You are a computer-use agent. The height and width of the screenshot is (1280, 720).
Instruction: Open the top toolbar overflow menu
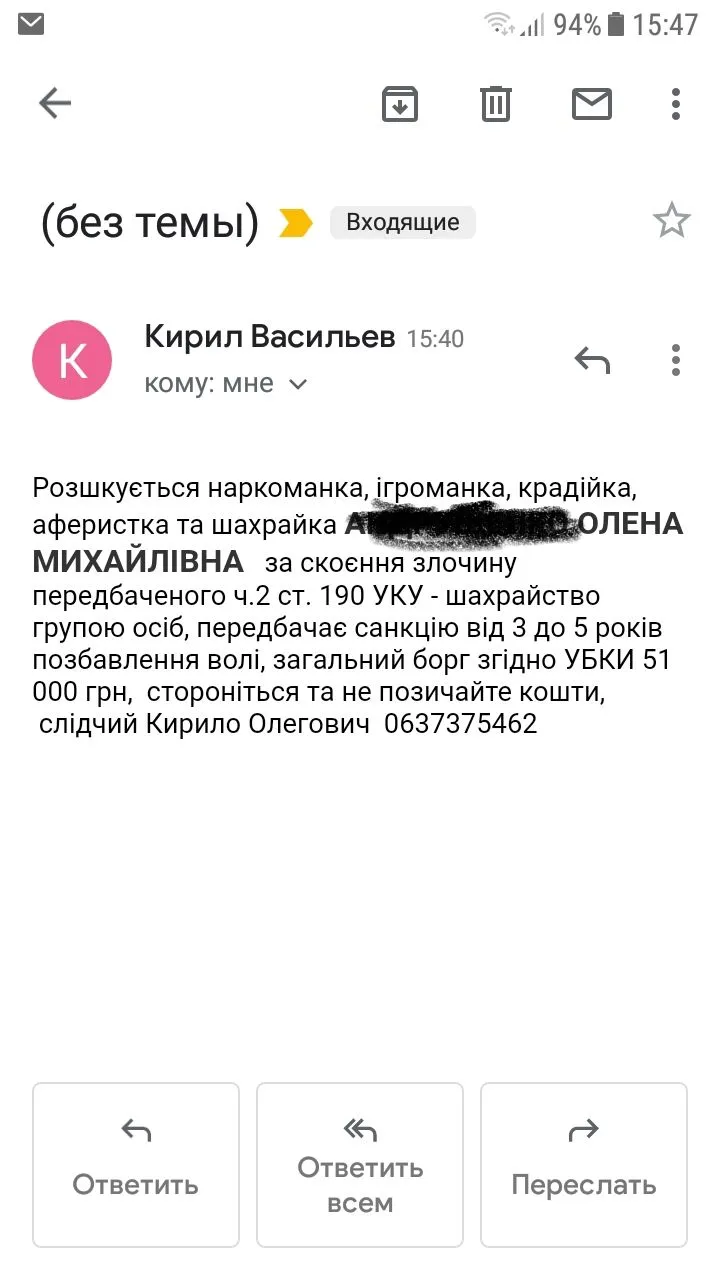pyautogui.click(x=676, y=103)
